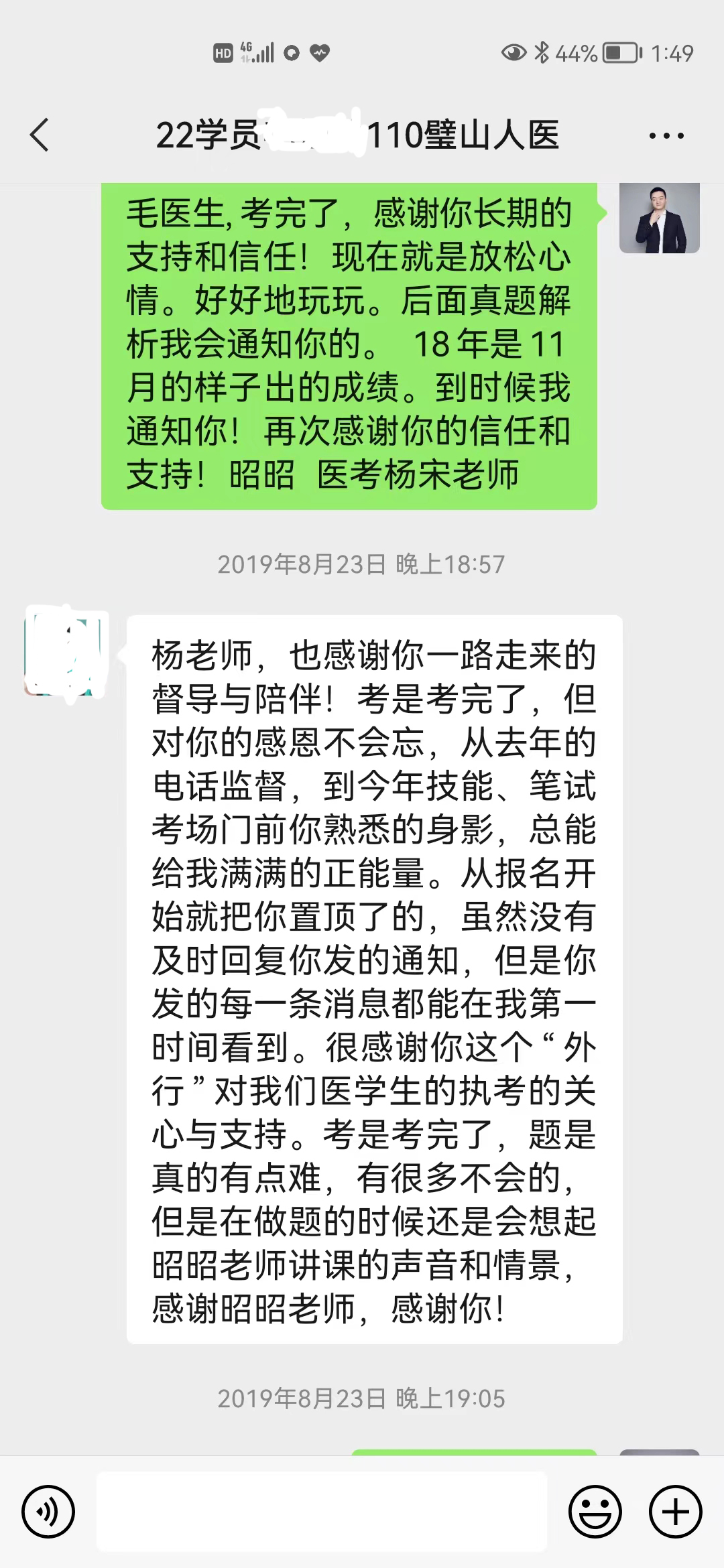Go back to the chat list
The height and width of the screenshot is (1568, 724).
[x=40, y=135]
